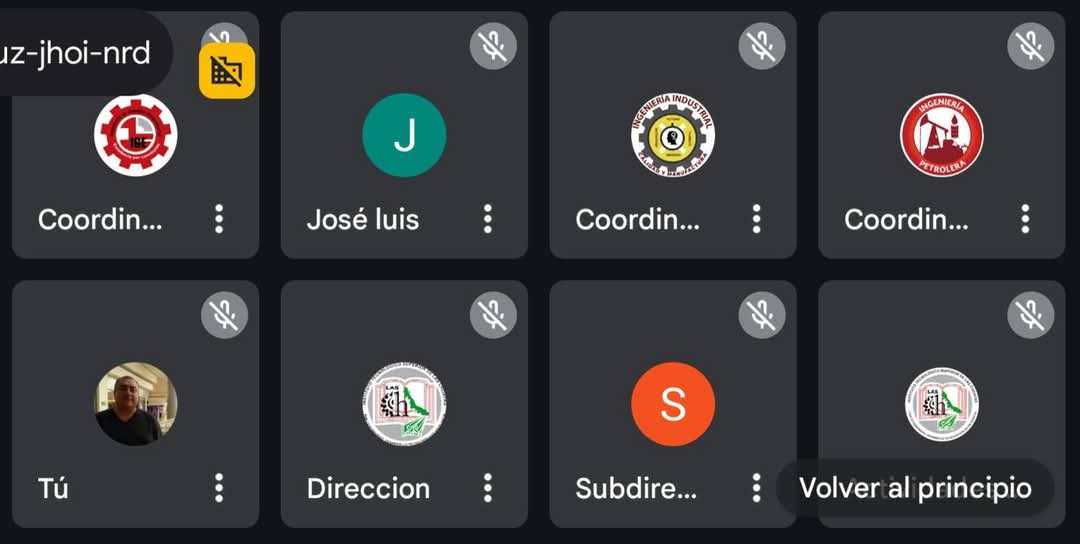The height and width of the screenshot is (544, 1080).
Task: Select the Direccion participant tile
Action: coord(403,404)
